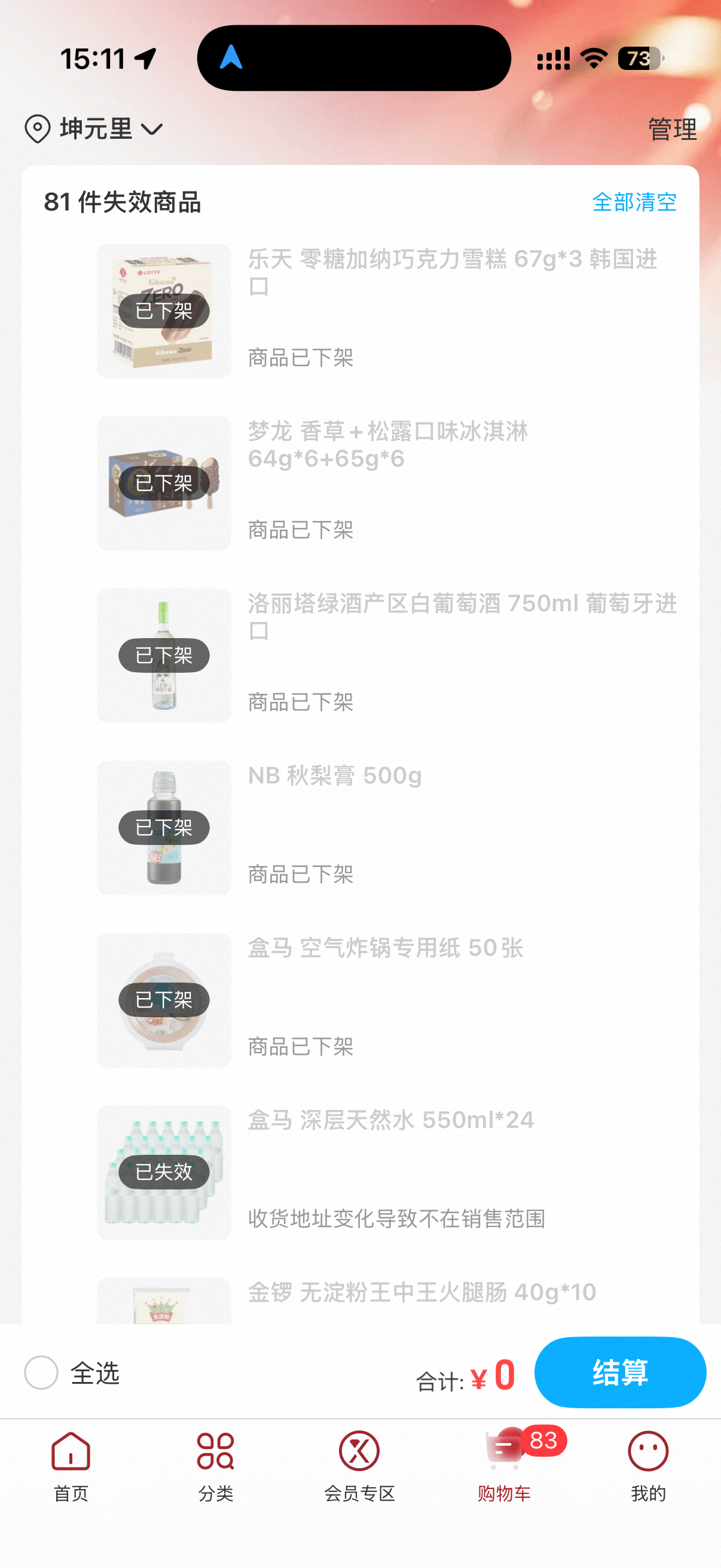Open the 坤元里 location selector
The image size is (721, 1568).
(94, 129)
